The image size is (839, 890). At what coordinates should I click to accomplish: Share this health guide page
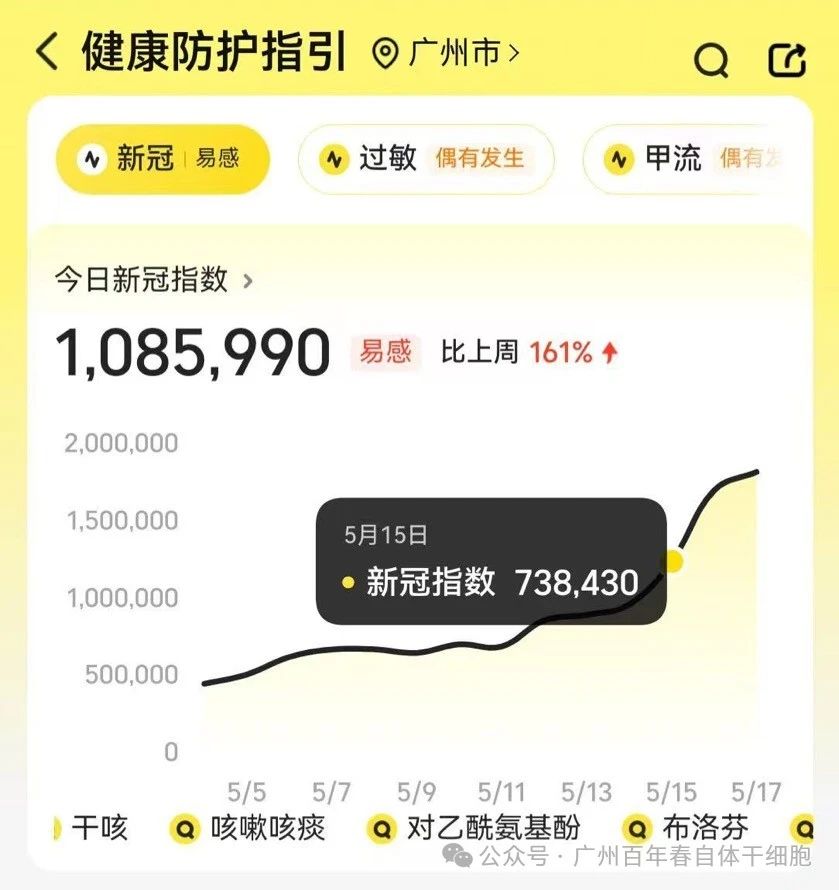(x=787, y=59)
